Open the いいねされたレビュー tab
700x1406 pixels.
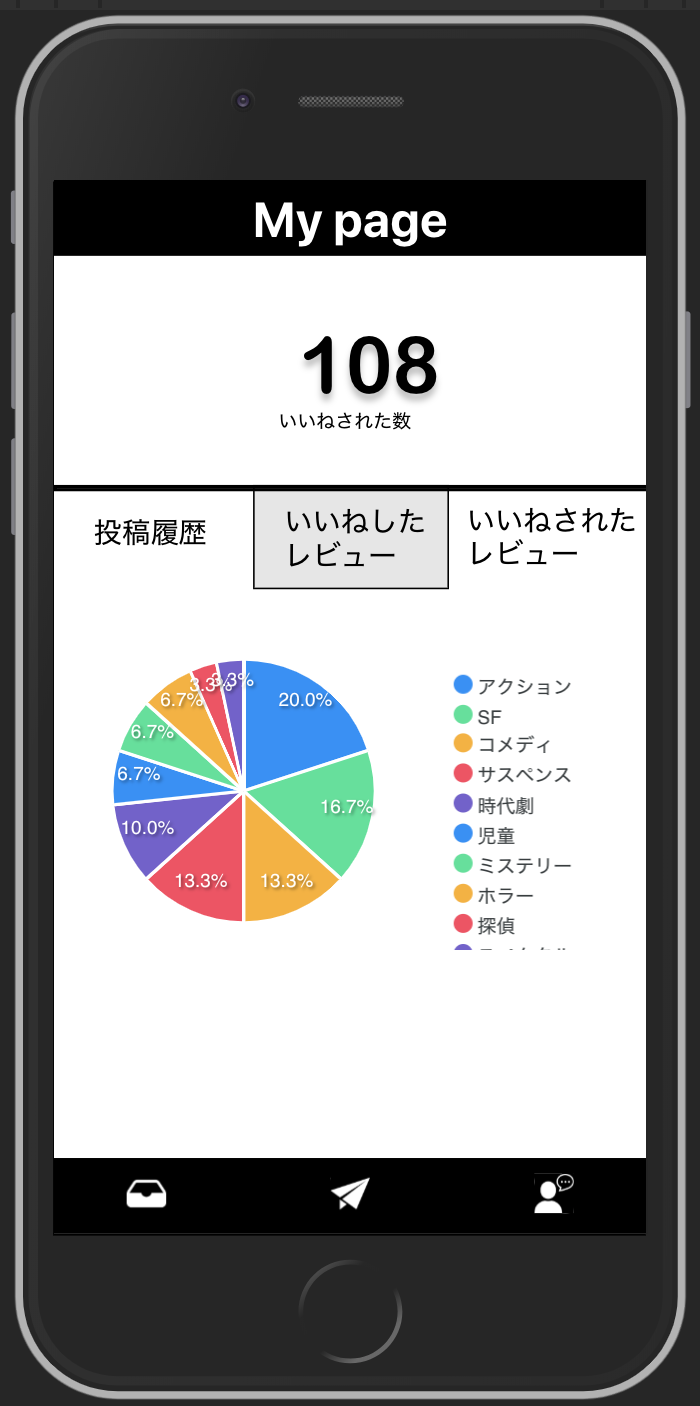(550, 536)
